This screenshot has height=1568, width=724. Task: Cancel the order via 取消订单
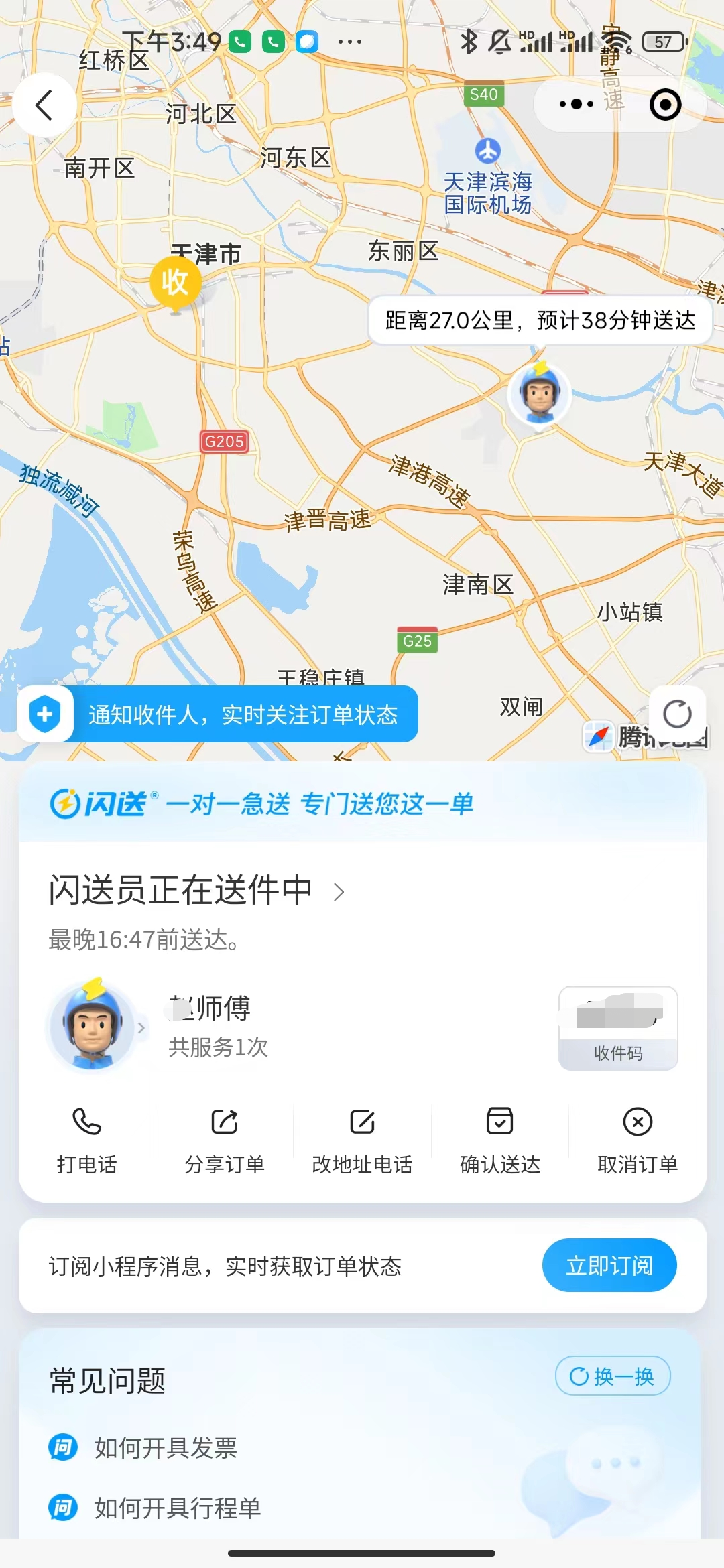tap(638, 1140)
